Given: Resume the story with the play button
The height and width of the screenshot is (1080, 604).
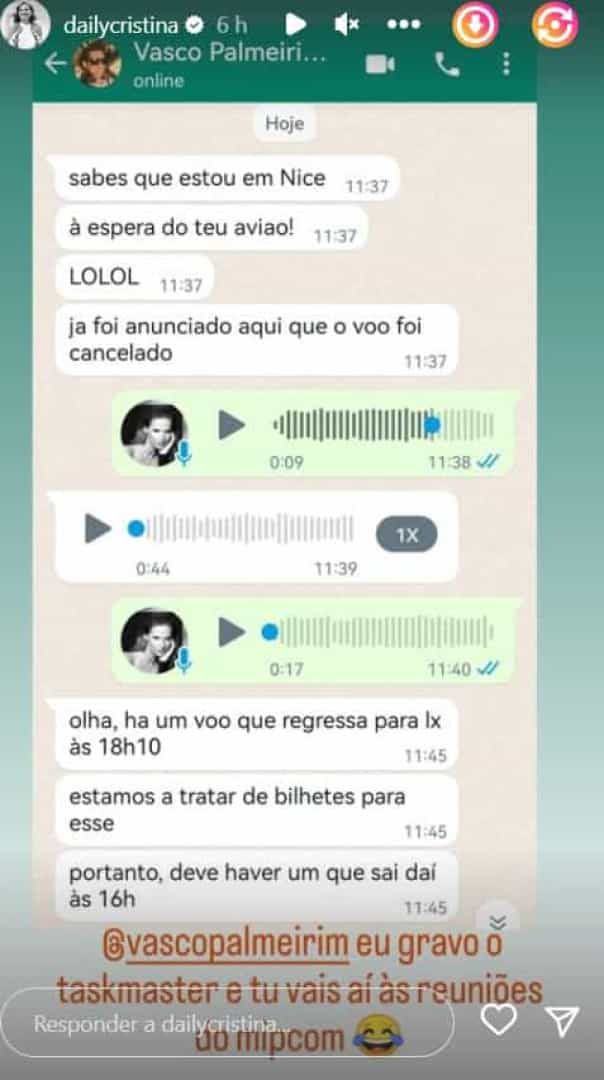Looking at the screenshot, I should click(x=295, y=25).
